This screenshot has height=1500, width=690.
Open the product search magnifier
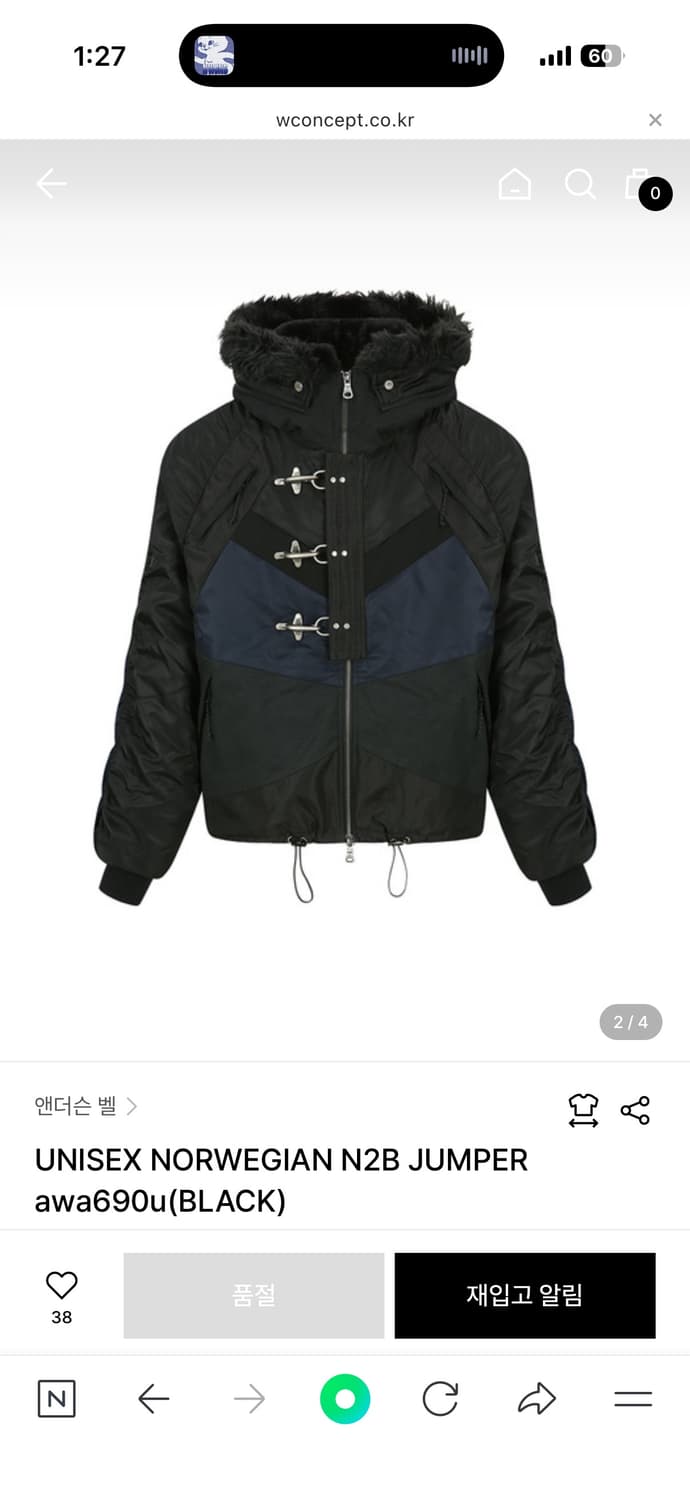click(x=580, y=184)
